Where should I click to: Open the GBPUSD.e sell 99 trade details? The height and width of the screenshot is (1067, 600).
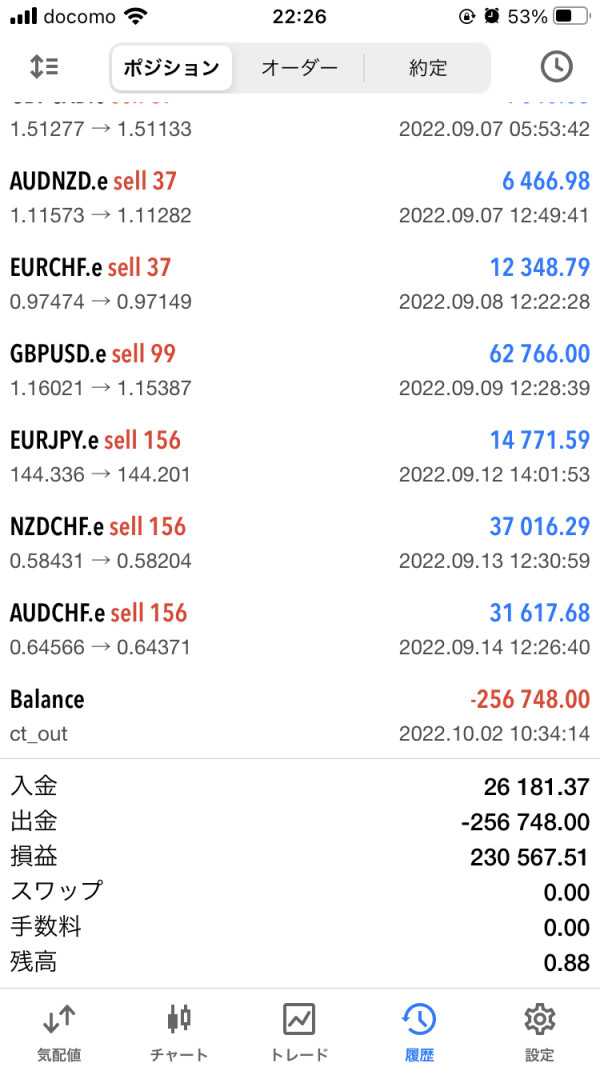pyautogui.click(x=300, y=370)
